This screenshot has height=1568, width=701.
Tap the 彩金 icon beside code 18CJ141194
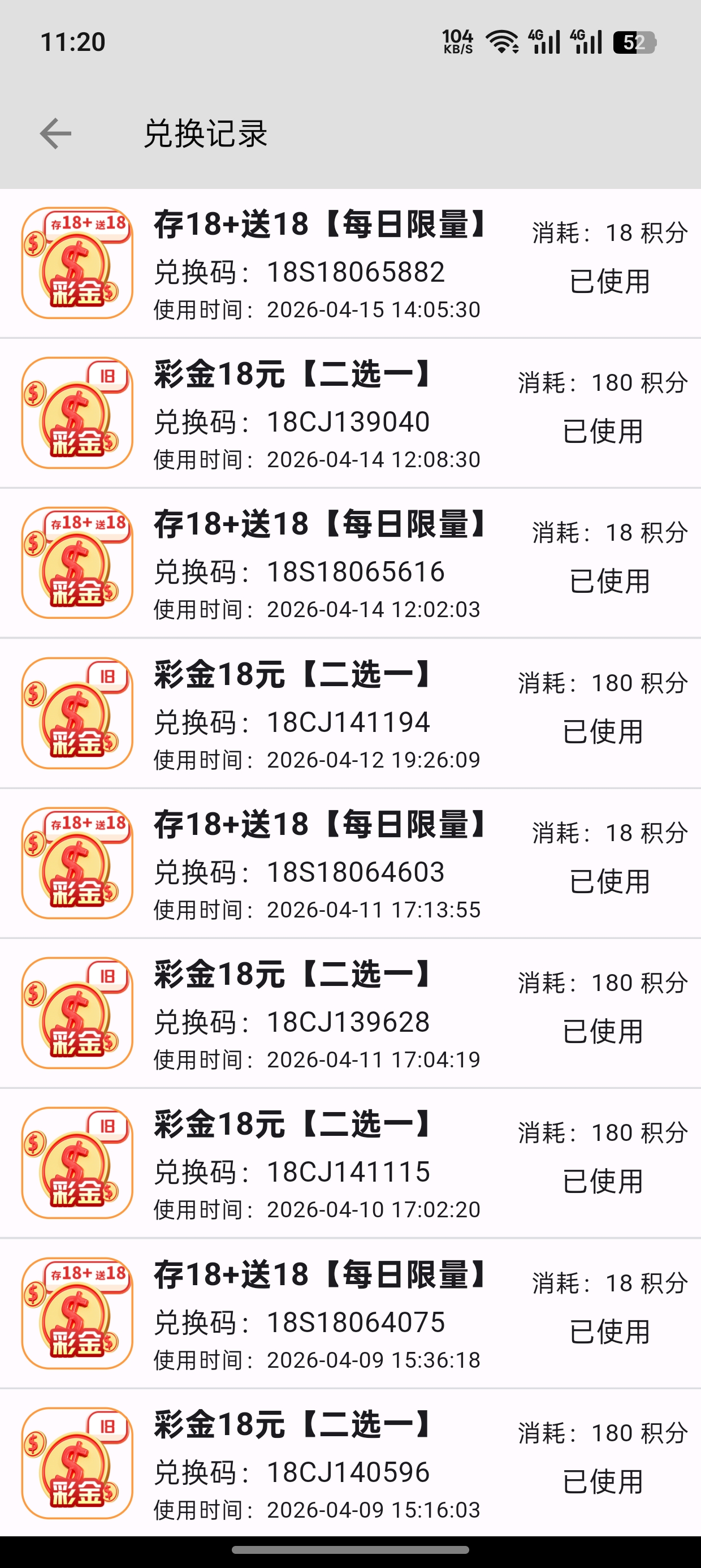tap(76, 713)
